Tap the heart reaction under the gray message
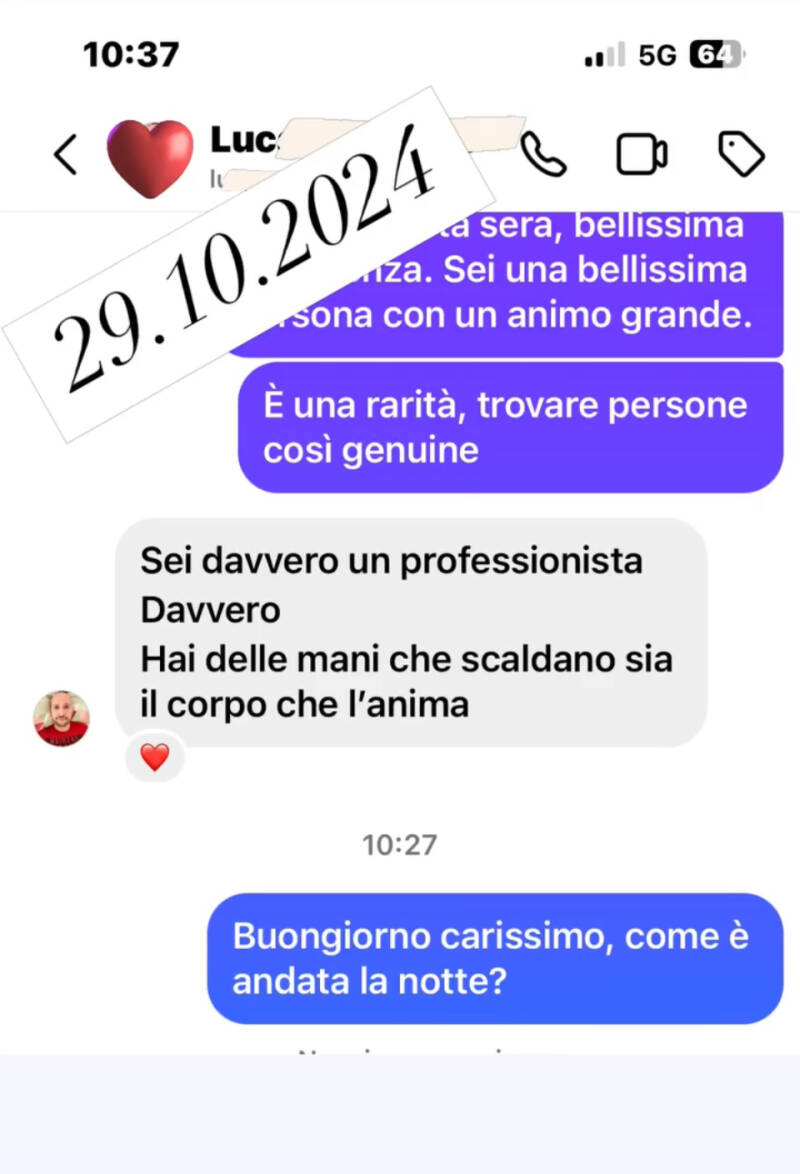Image resolution: width=800 pixels, height=1174 pixels. 154,758
